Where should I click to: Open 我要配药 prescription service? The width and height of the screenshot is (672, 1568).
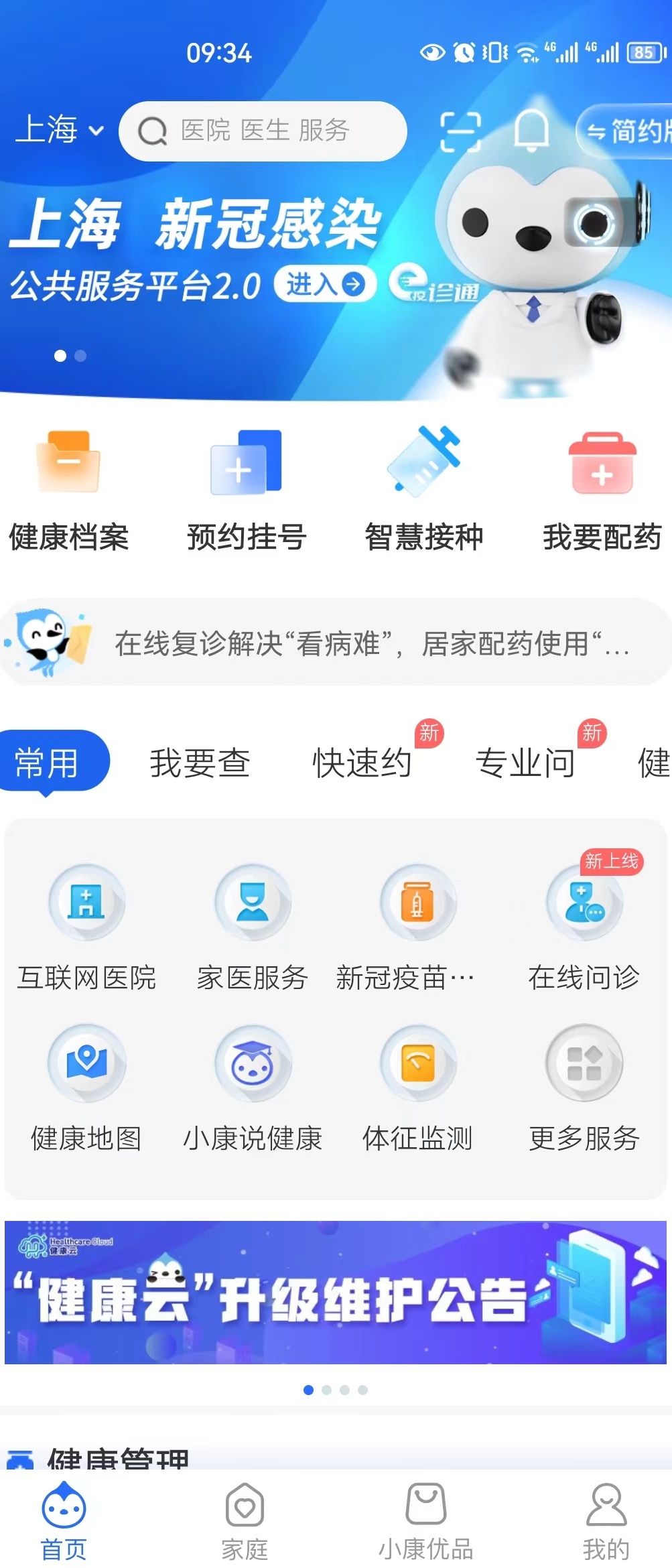[602, 490]
